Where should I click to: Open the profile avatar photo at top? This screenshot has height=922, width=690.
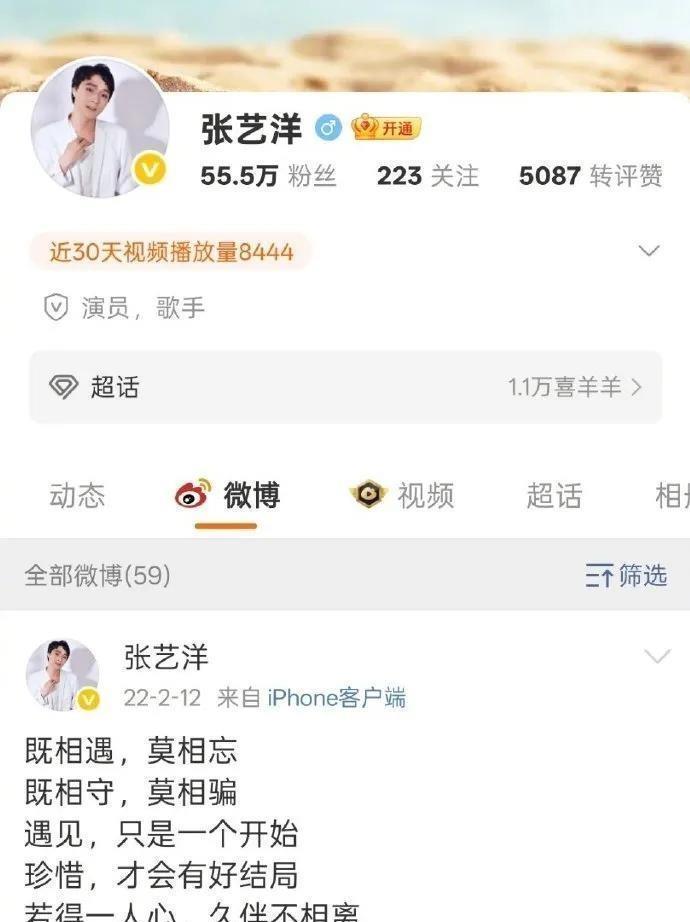tap(99, 127)
